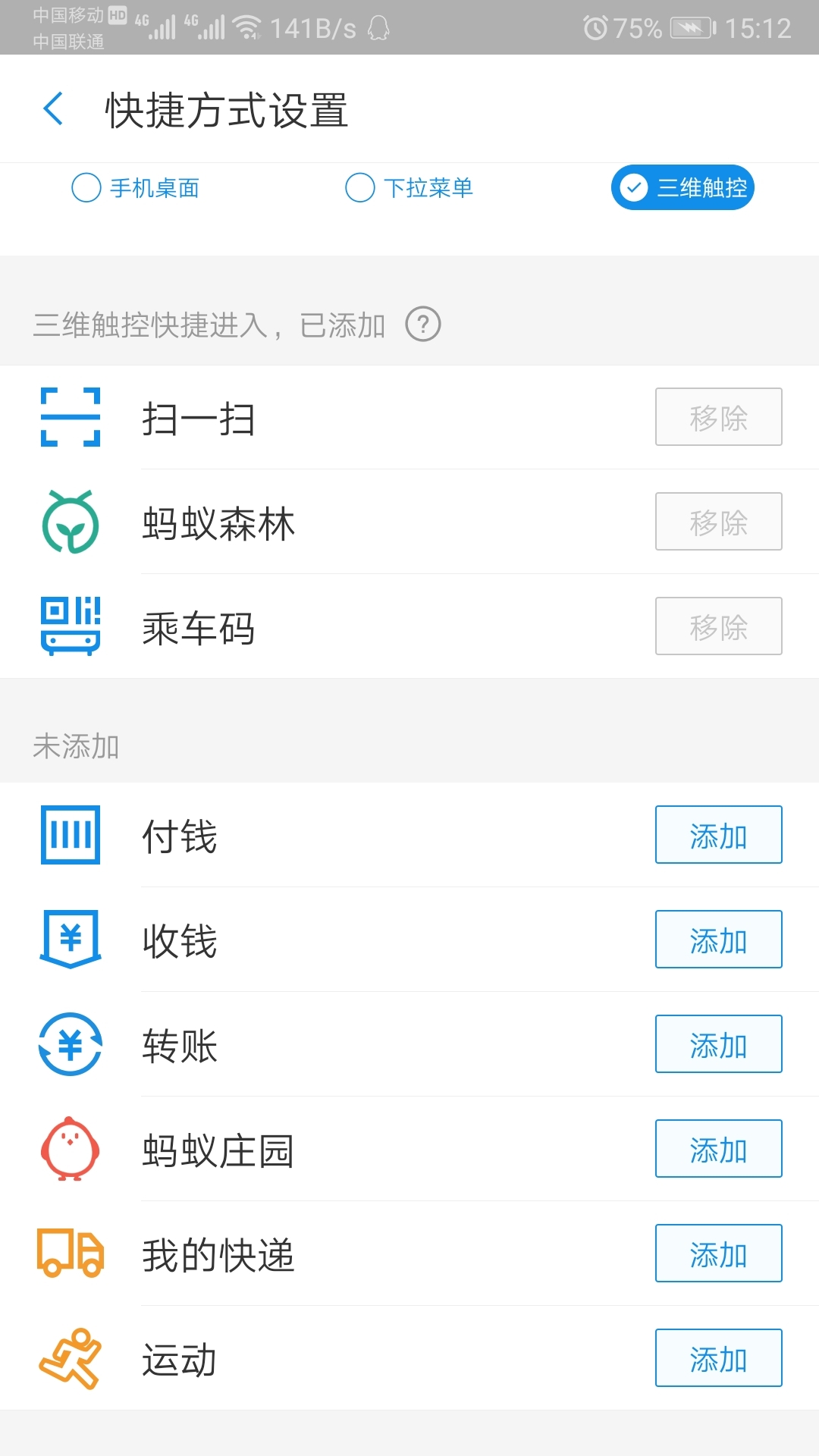Click the clock alarm icon in status bar
This screenshot has height=1456, width=819.
[596, 27]
